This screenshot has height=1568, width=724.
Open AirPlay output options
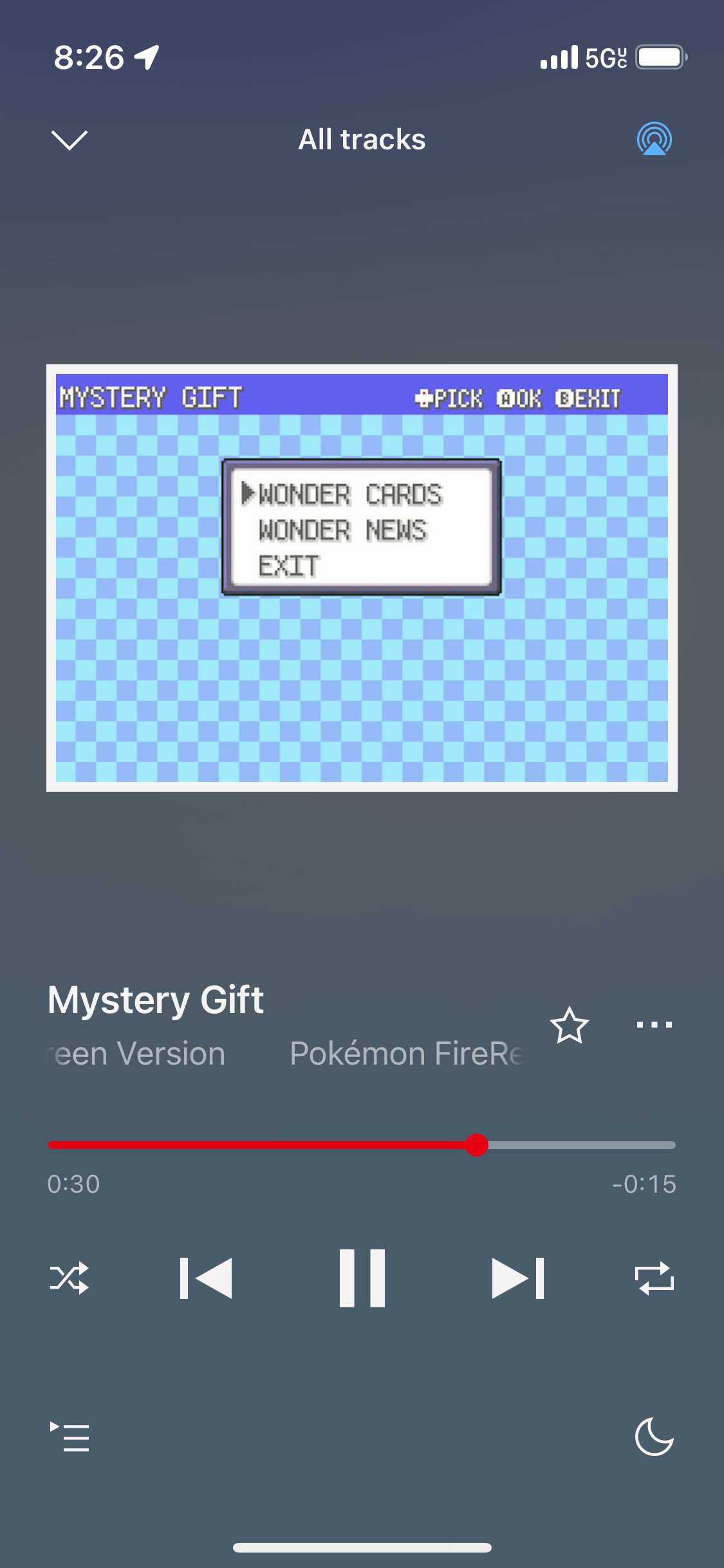click(654, 139)
